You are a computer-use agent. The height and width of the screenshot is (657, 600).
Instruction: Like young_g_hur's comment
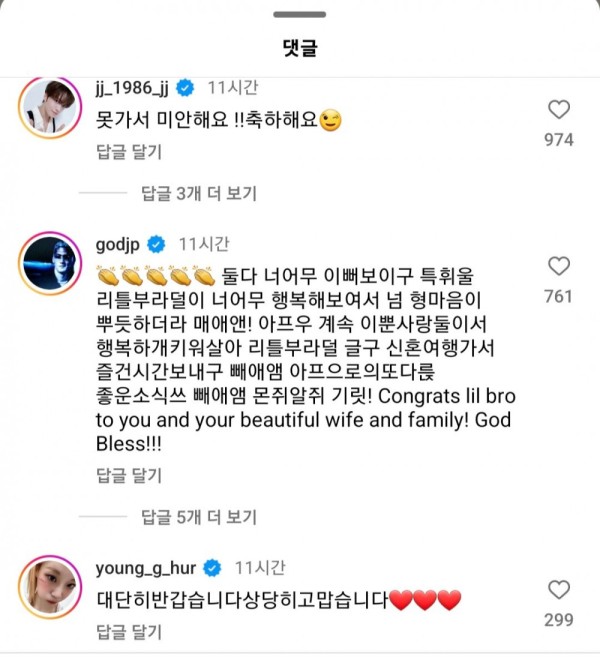[559, 590]
